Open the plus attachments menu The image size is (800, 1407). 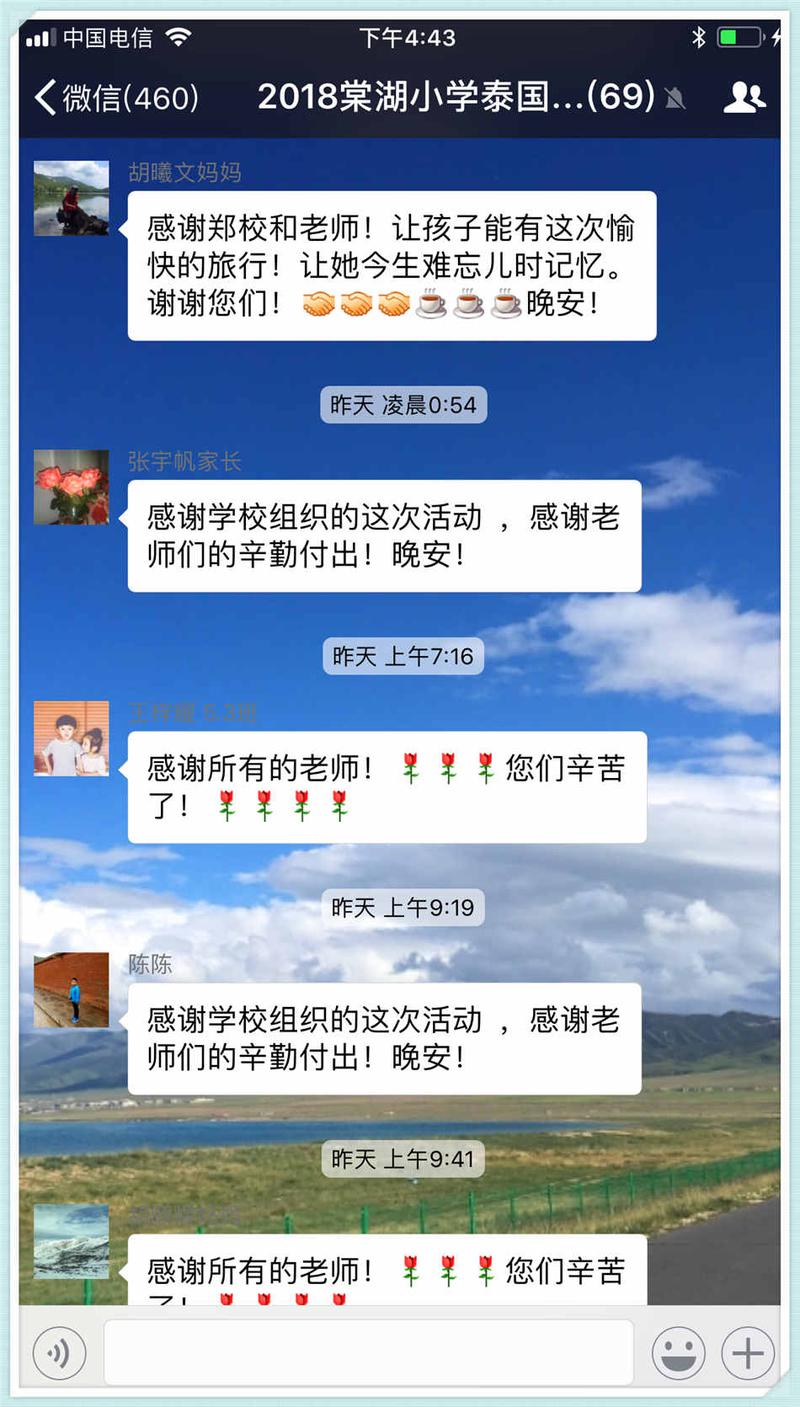tap(747, 1353)
